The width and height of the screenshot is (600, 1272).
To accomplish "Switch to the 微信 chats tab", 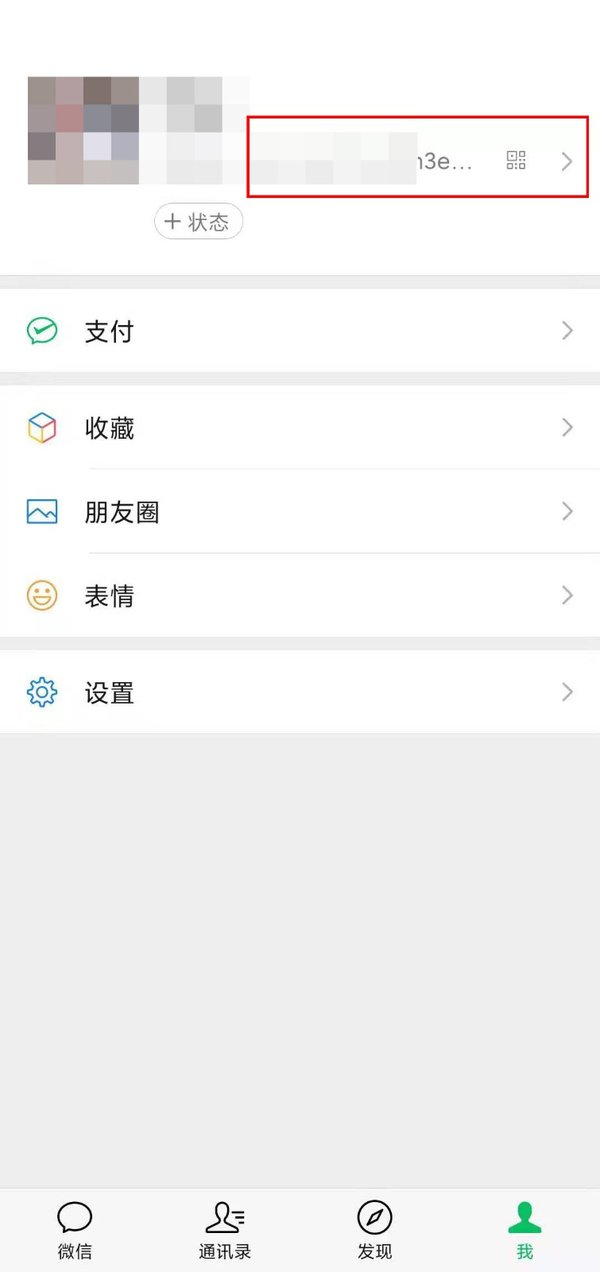I will (x=75, y=1229).
